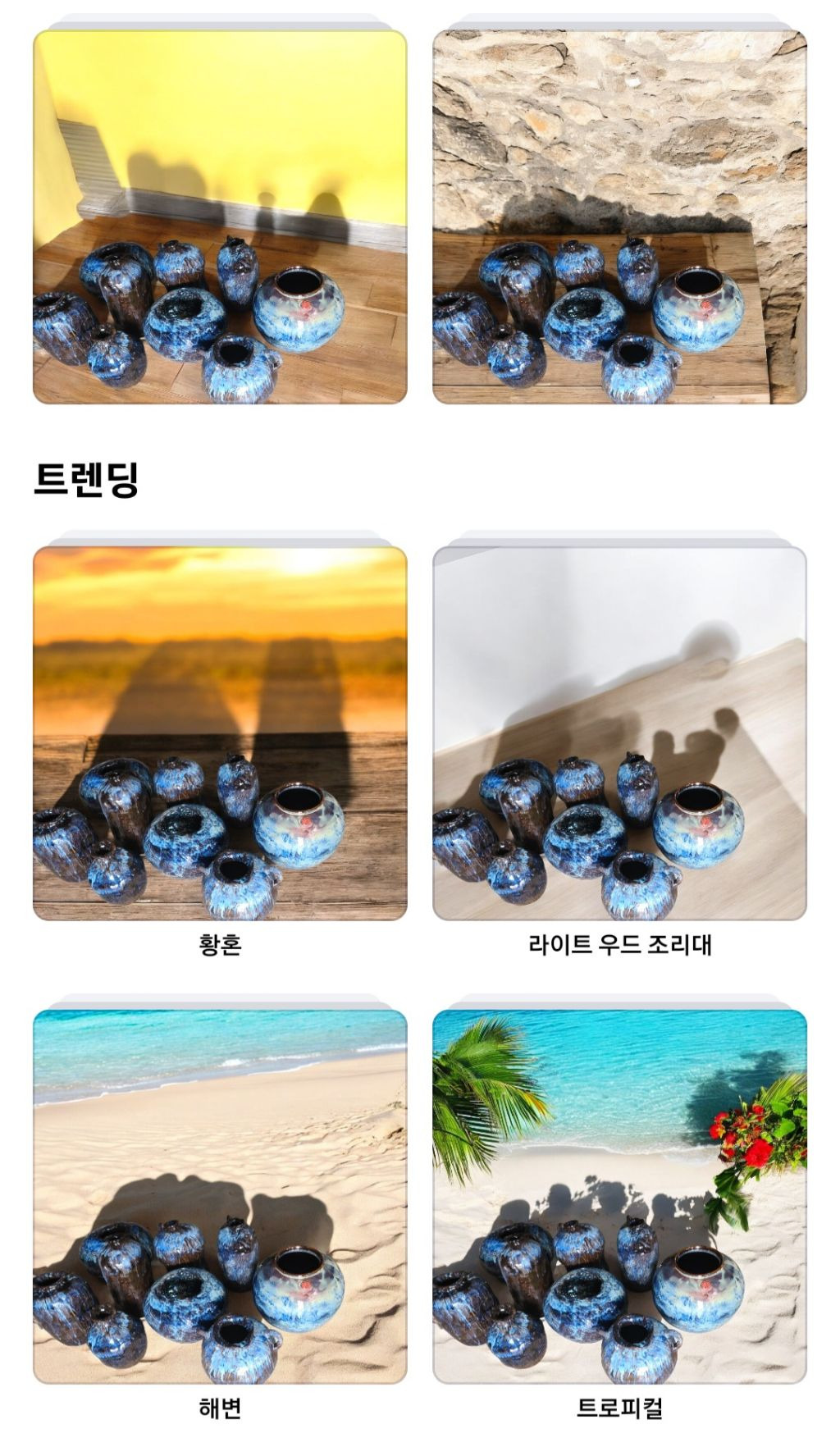Screen dimensions: 840x1447
Task: Select the yellow wall background thumbnail
Action: pos(220,217)
